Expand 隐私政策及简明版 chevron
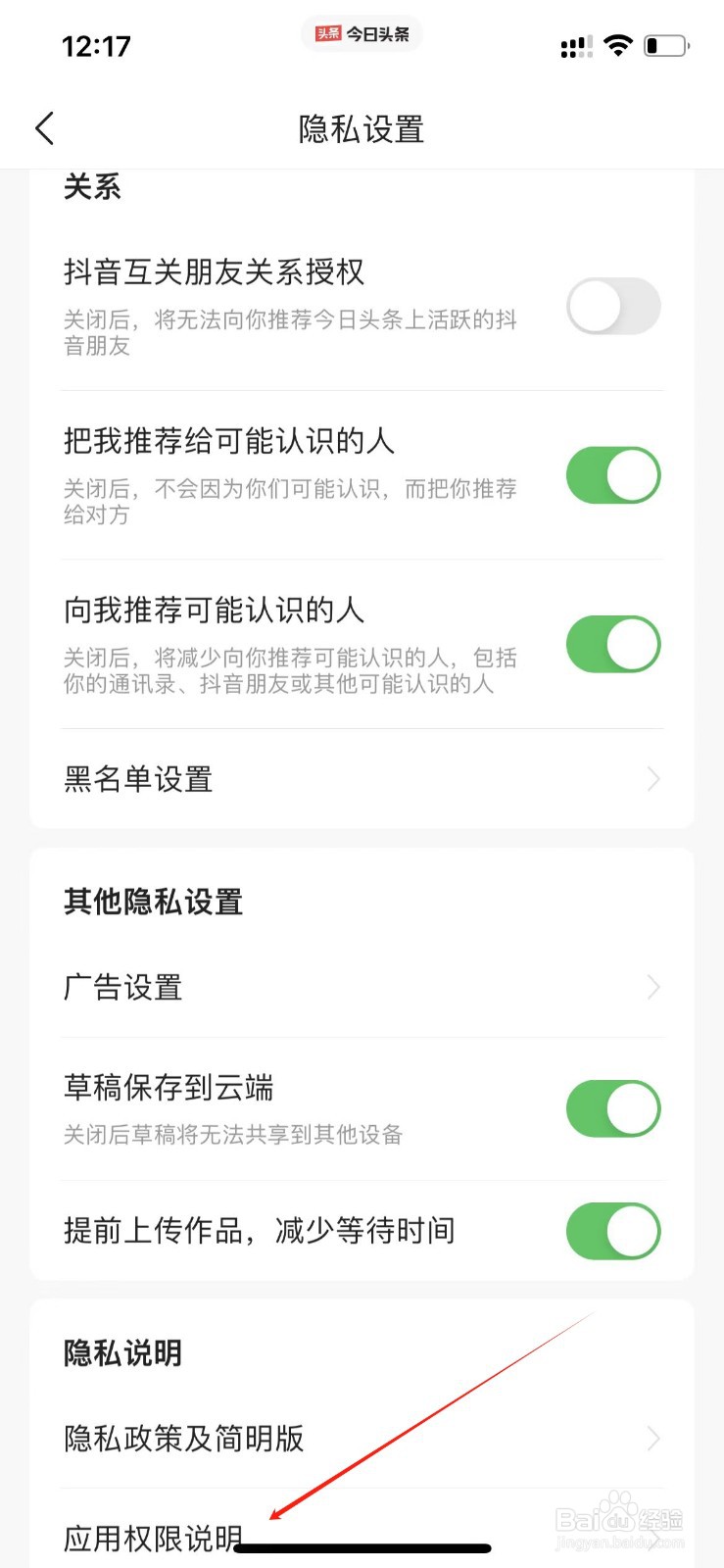This screenshot has width=724, height=1568. click(652, 1439)
